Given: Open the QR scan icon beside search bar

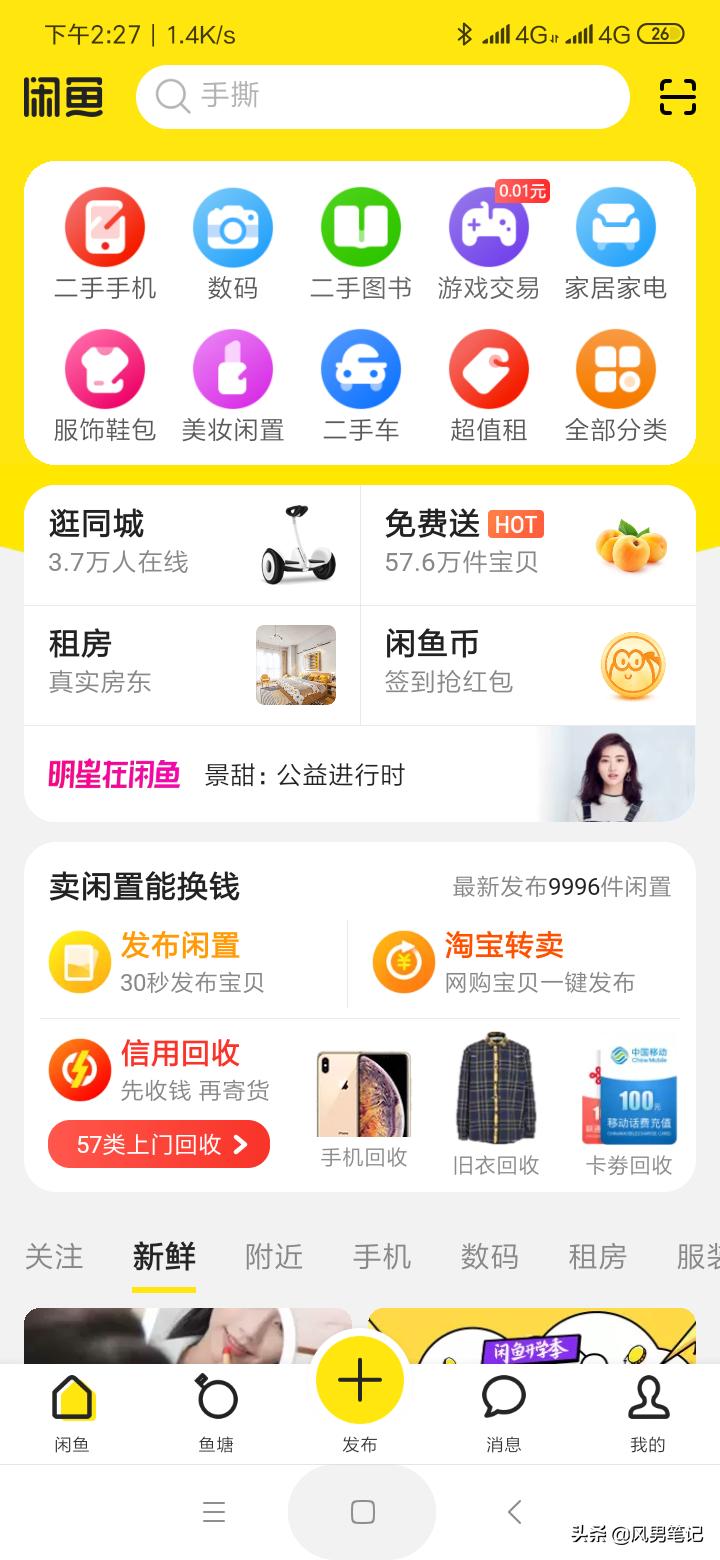Looking at the screenshot, I should pos(676,97).
